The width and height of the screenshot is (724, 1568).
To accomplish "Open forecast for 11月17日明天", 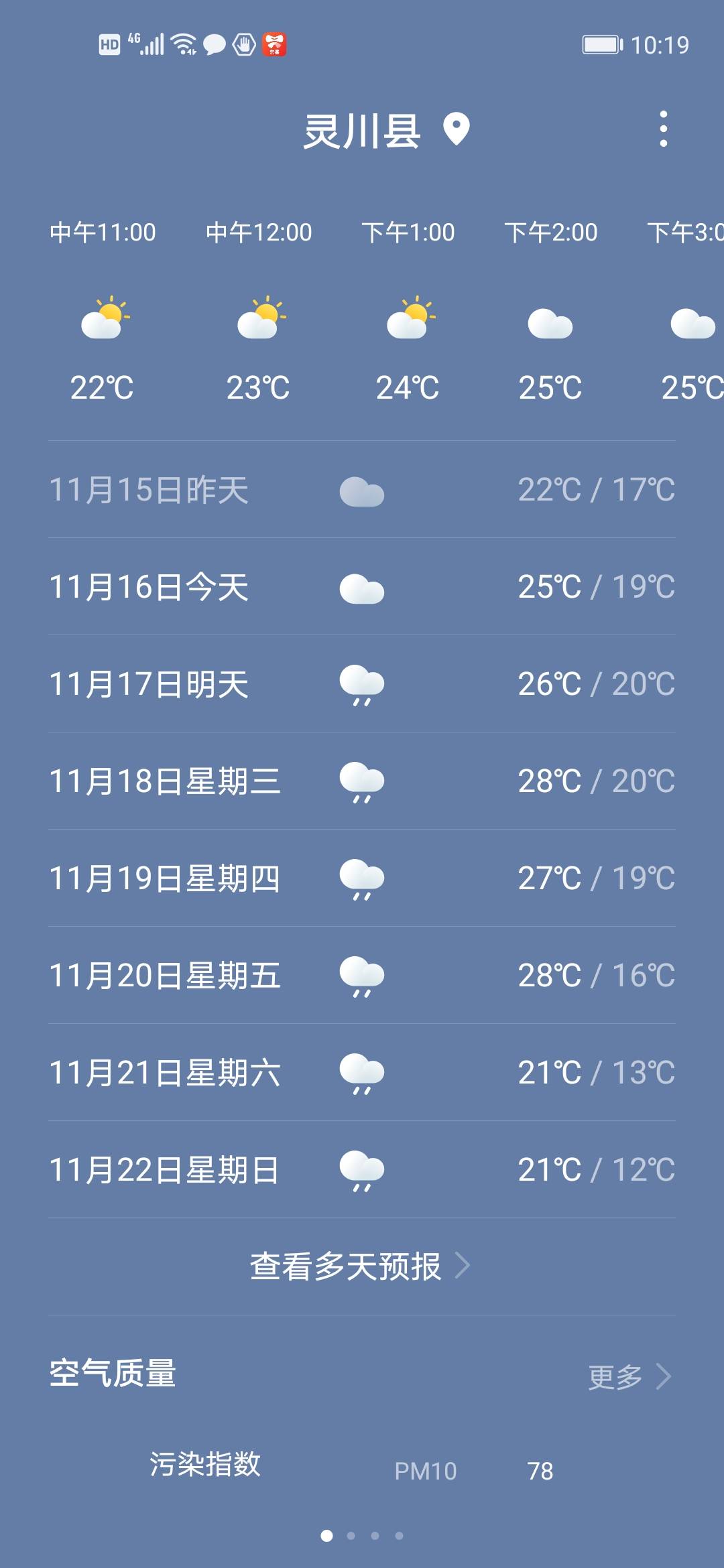I will click(362, 683).
